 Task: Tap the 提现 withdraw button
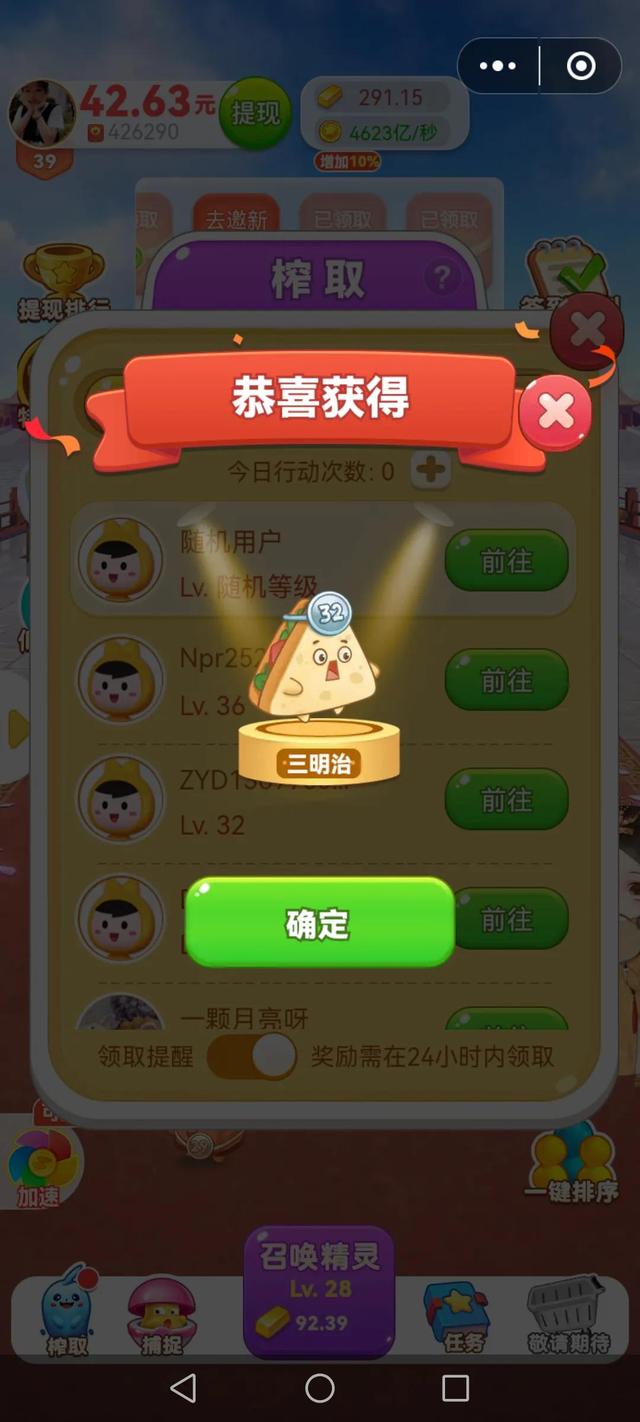coord(255,112)
